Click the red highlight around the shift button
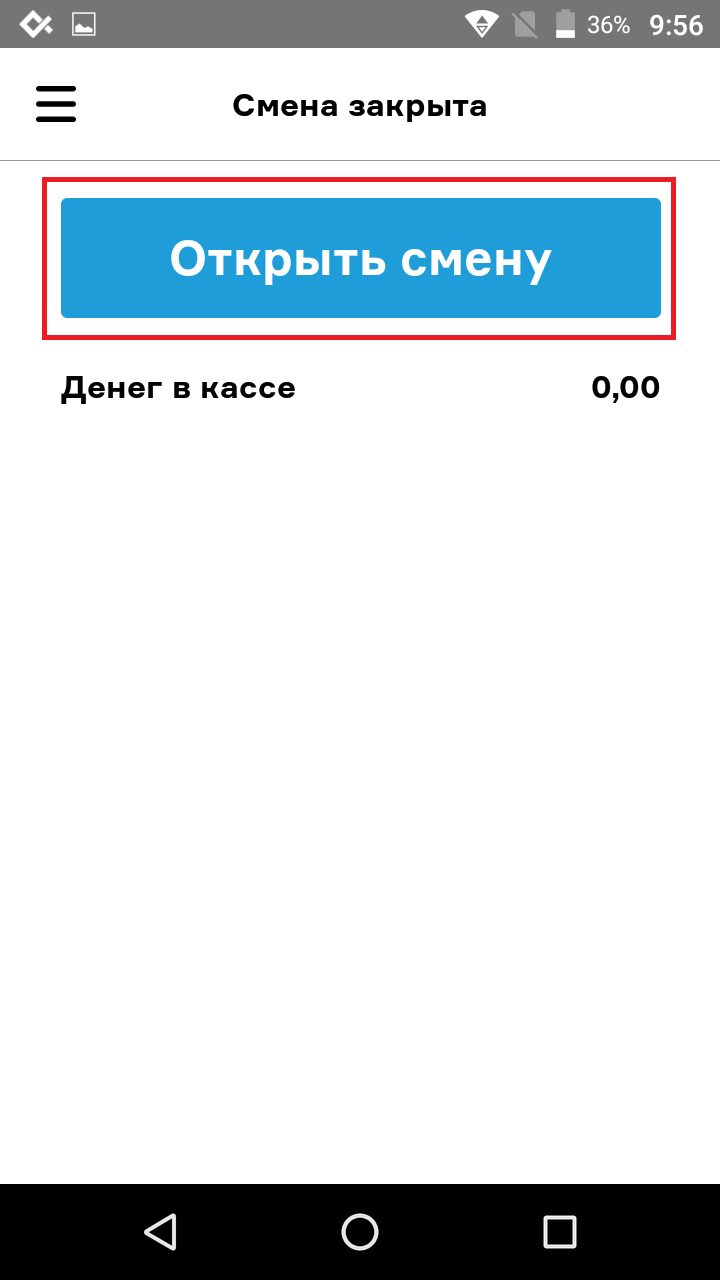The width and height of the screenshot is (720, 1280). point(360,182)
